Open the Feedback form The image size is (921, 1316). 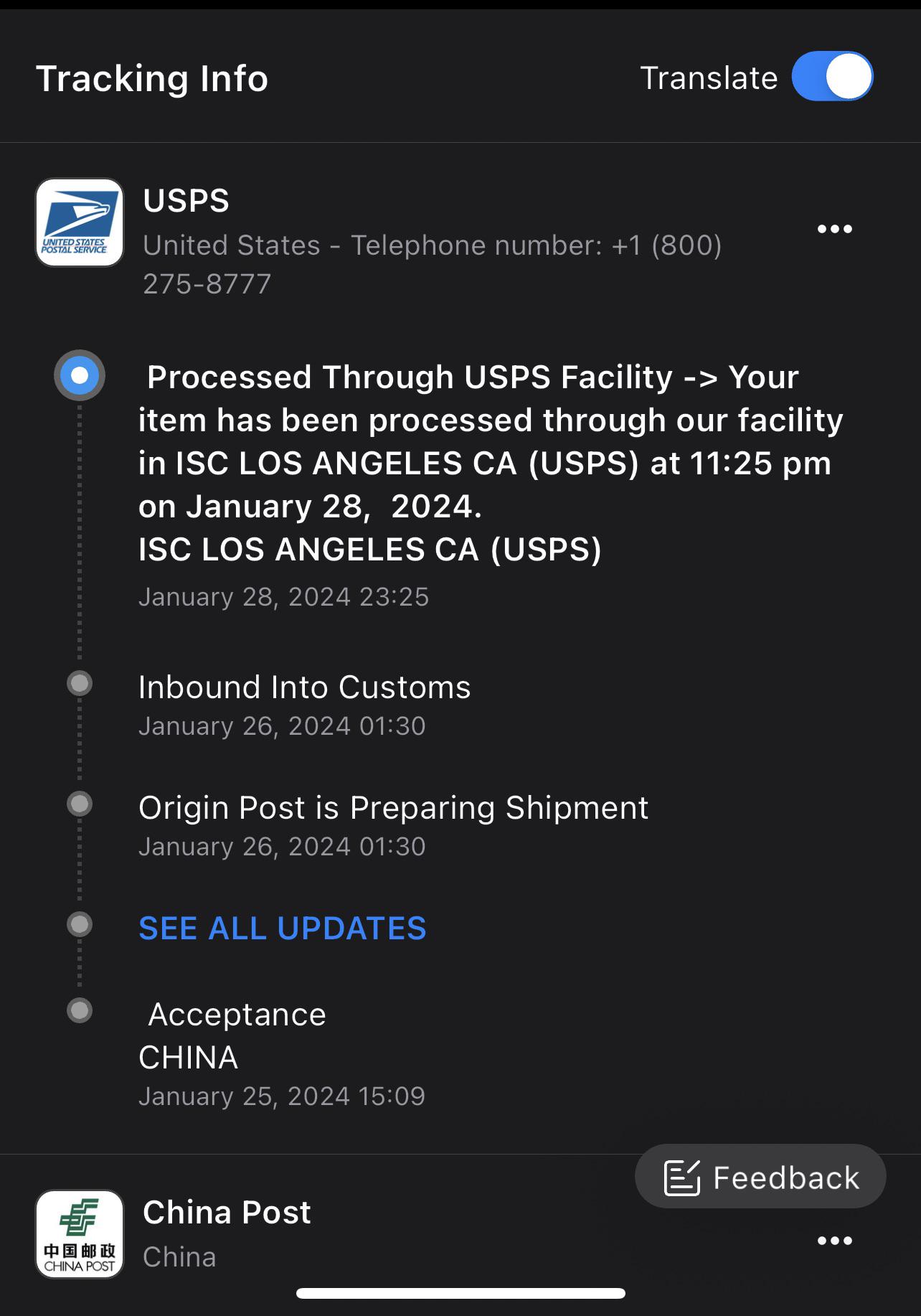point(760,1178)
